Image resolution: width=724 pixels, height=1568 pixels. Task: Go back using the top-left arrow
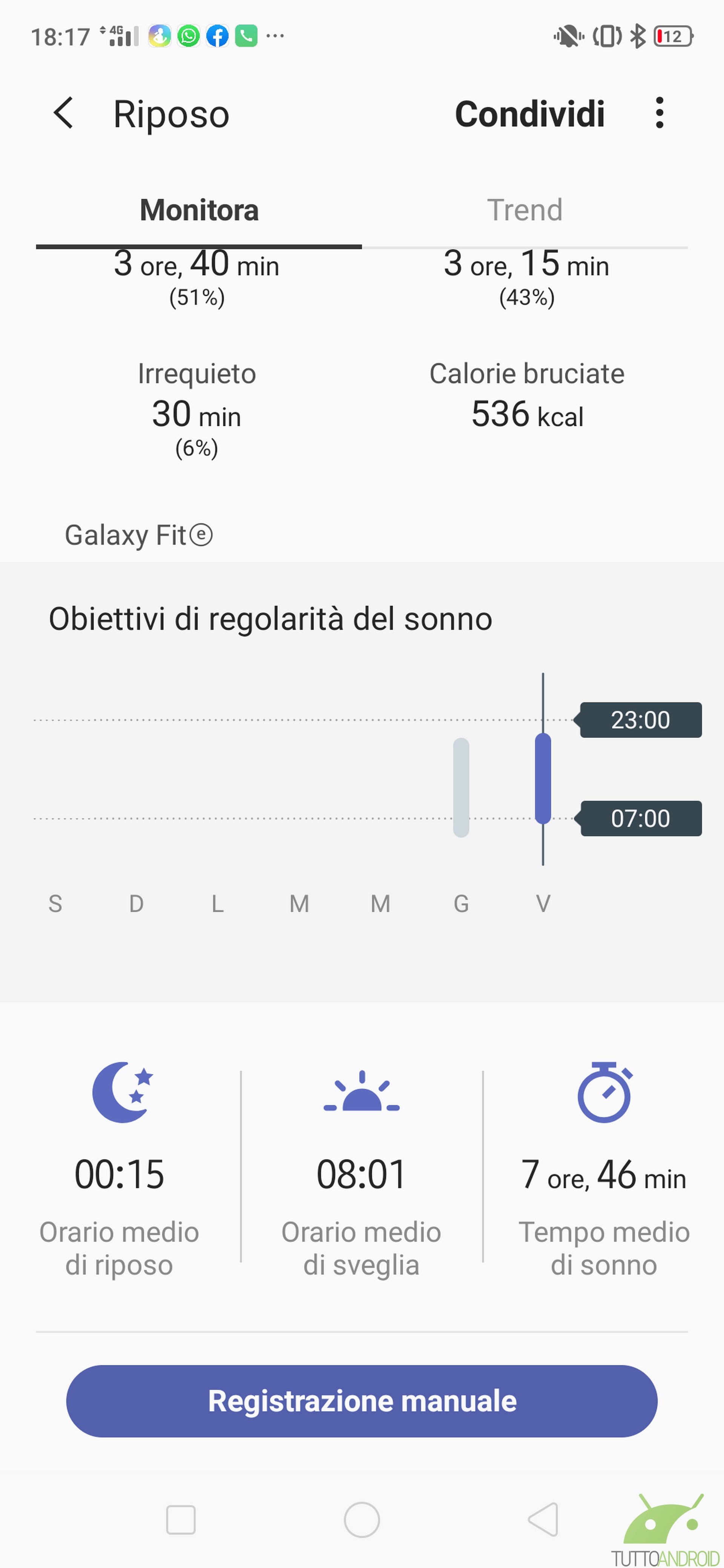63,113
